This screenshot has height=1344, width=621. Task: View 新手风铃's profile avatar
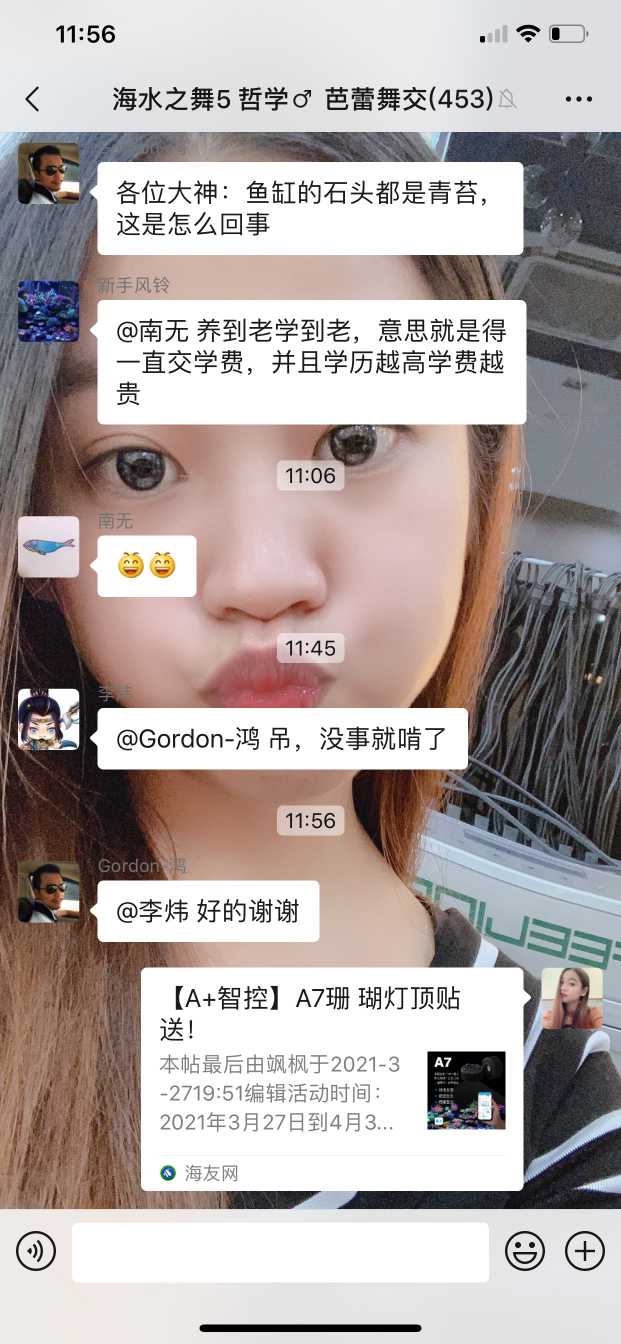pos(48,311)
